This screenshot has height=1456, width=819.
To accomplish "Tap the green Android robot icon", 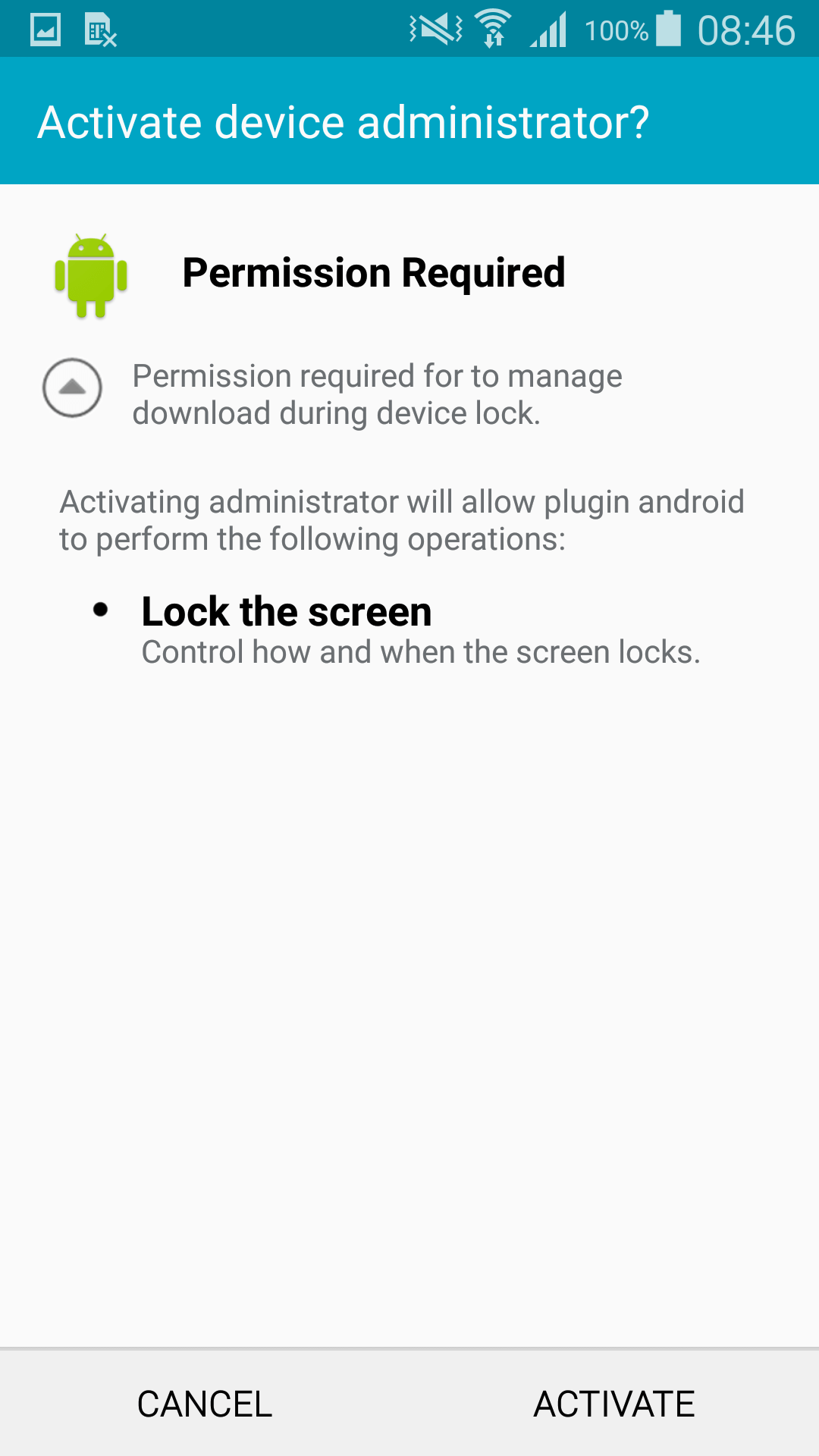I will point(91,273).
